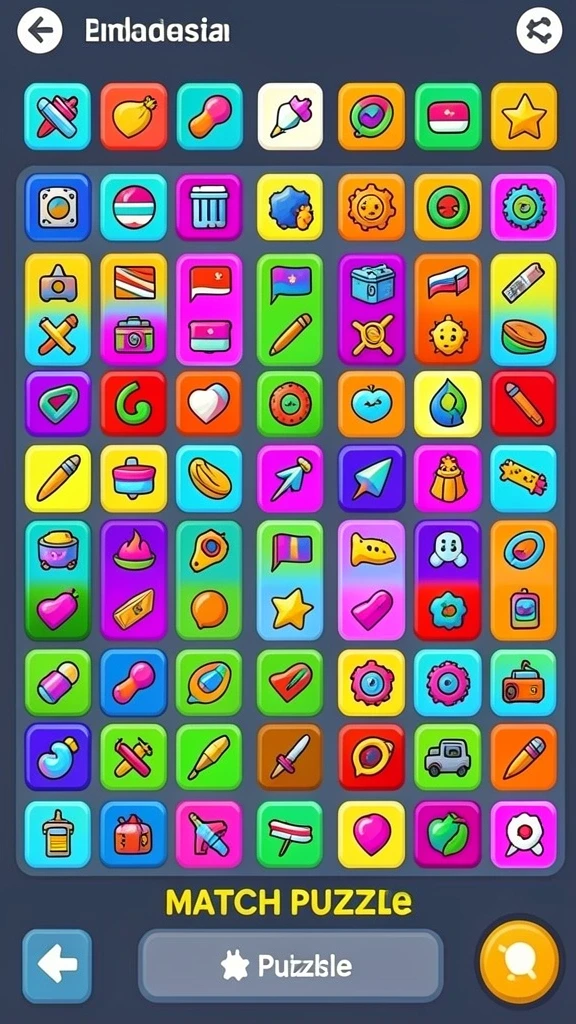Choose the green apple tile on magenta
The height and width of the screenshot is (1024, 576).
447,835
